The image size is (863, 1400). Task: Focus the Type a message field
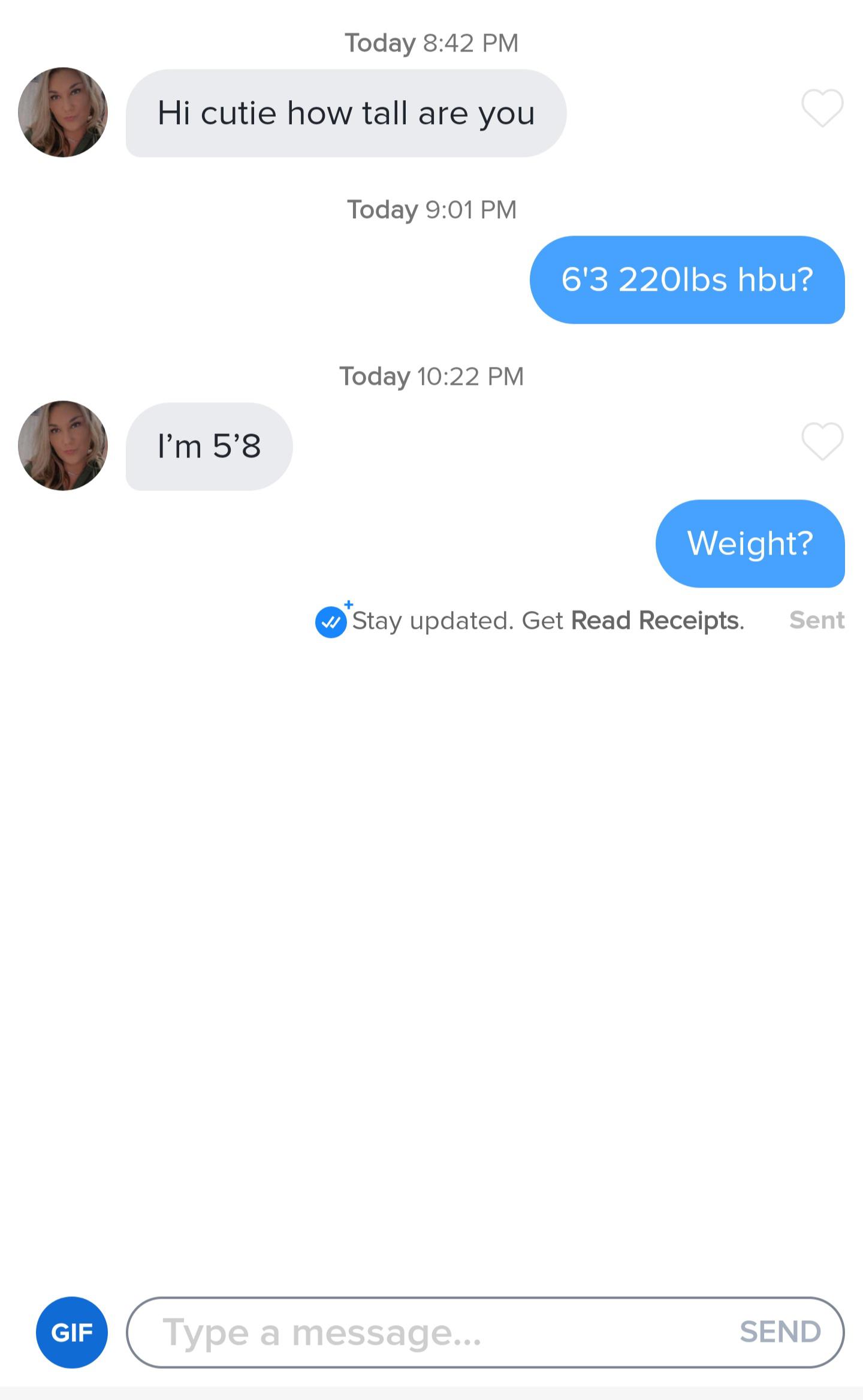pos(431,1332)
